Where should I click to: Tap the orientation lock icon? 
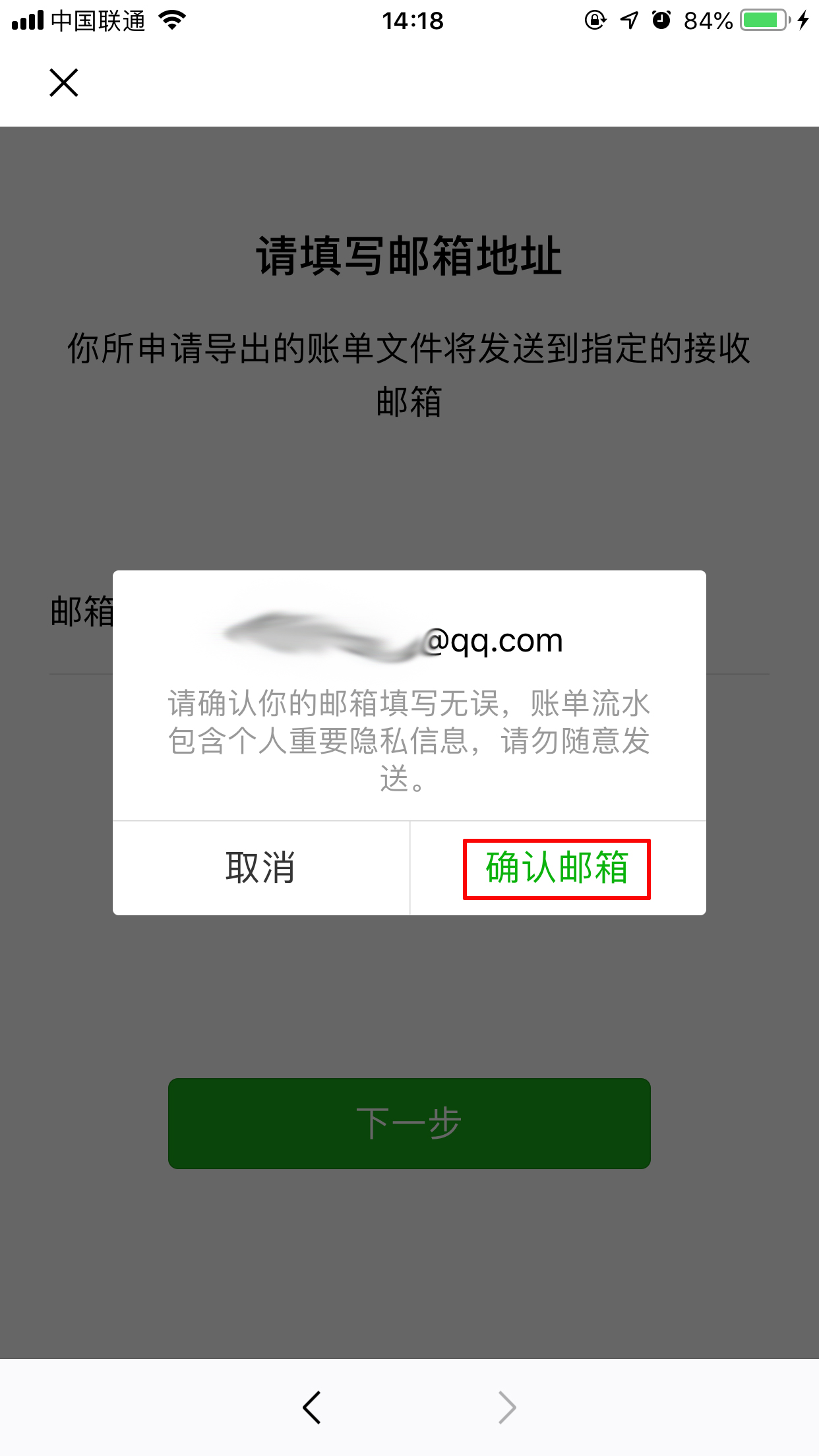coord(594,20)
